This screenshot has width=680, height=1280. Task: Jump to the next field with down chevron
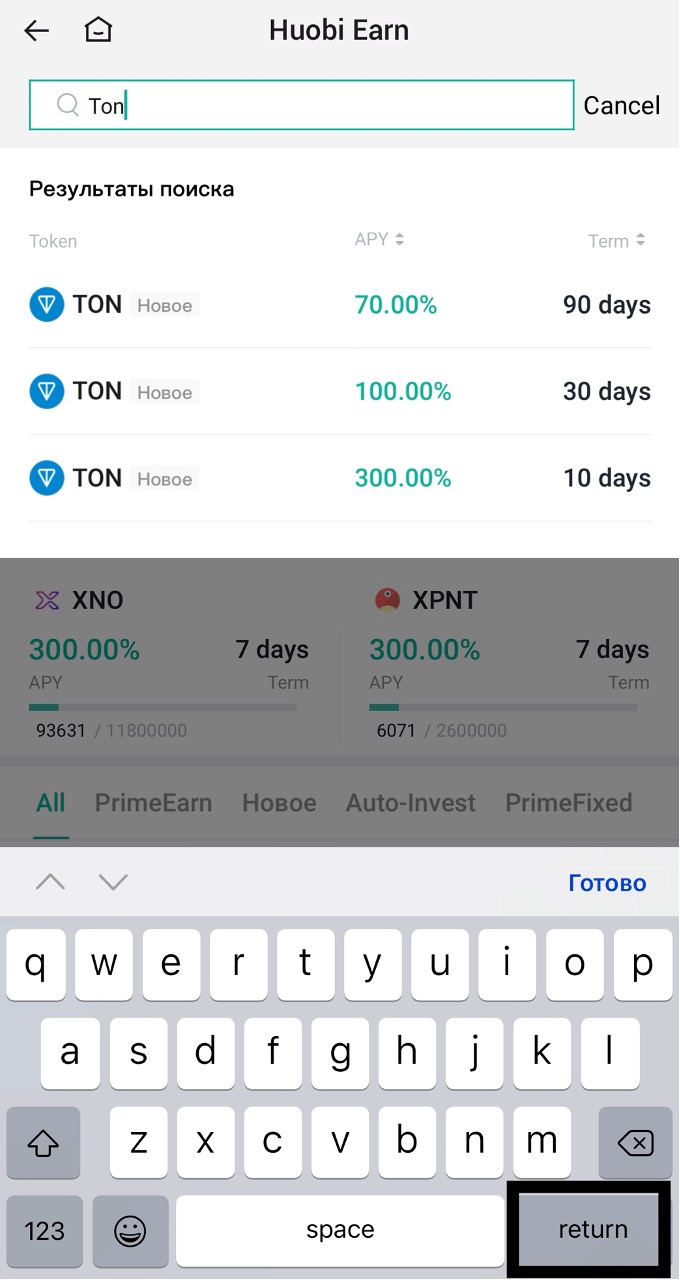(x=113, y=882)
